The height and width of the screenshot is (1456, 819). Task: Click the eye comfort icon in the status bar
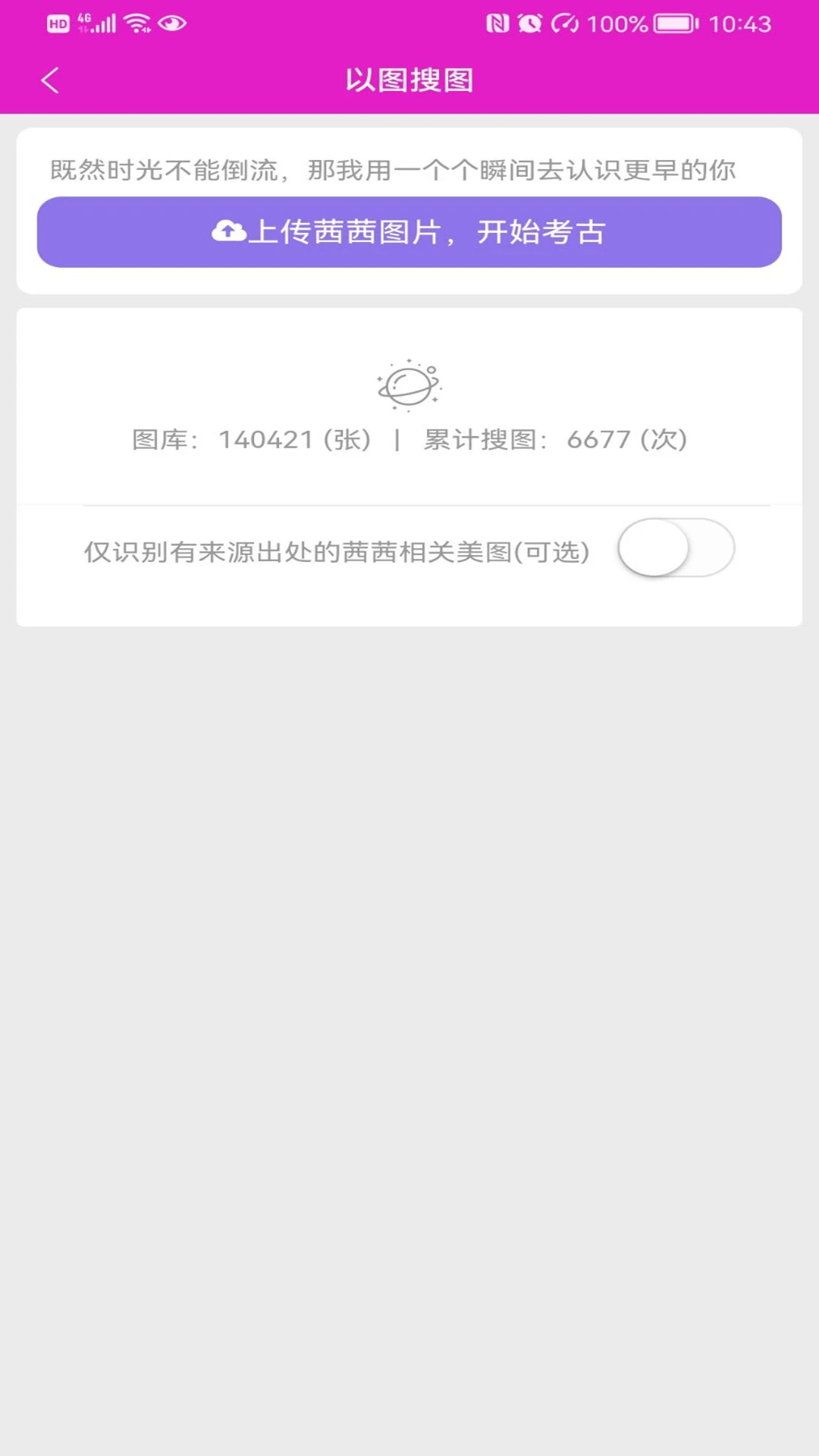[x=173, y=23]
